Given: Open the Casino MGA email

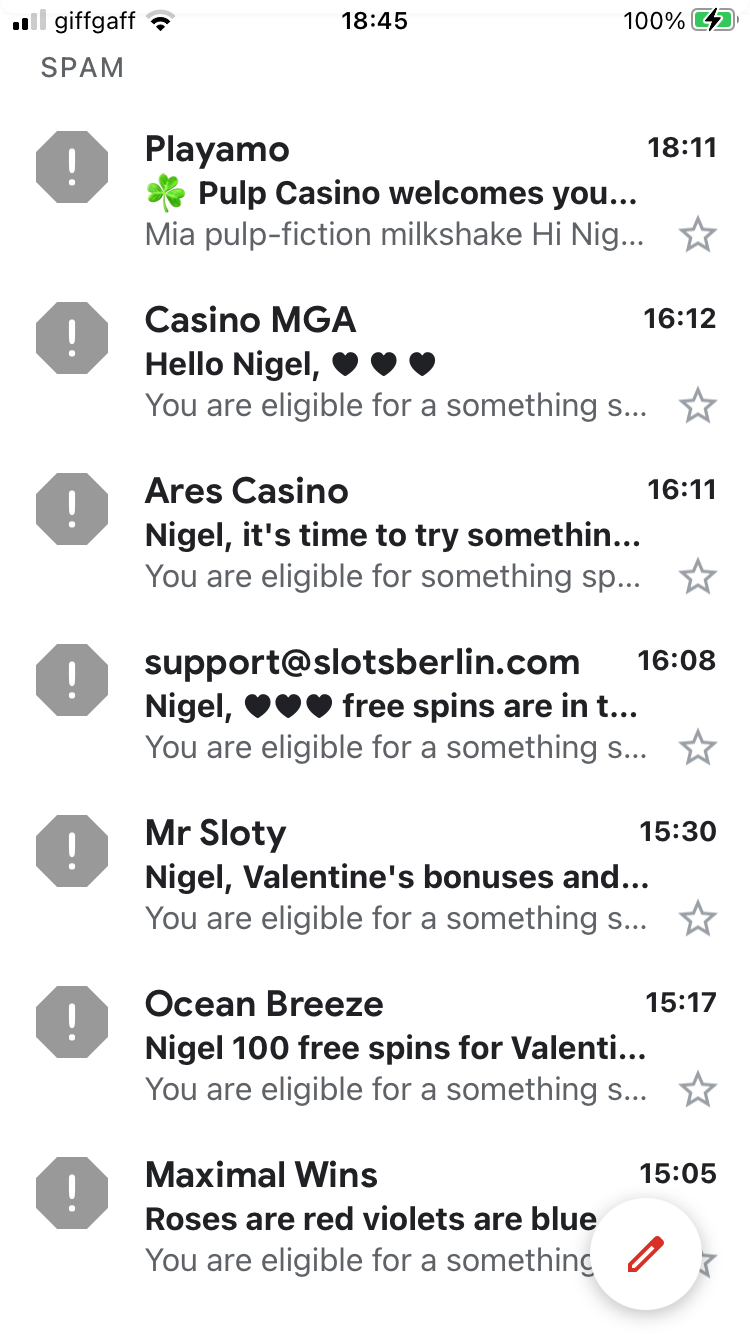Looking at the screenshot, I should 390,363.
